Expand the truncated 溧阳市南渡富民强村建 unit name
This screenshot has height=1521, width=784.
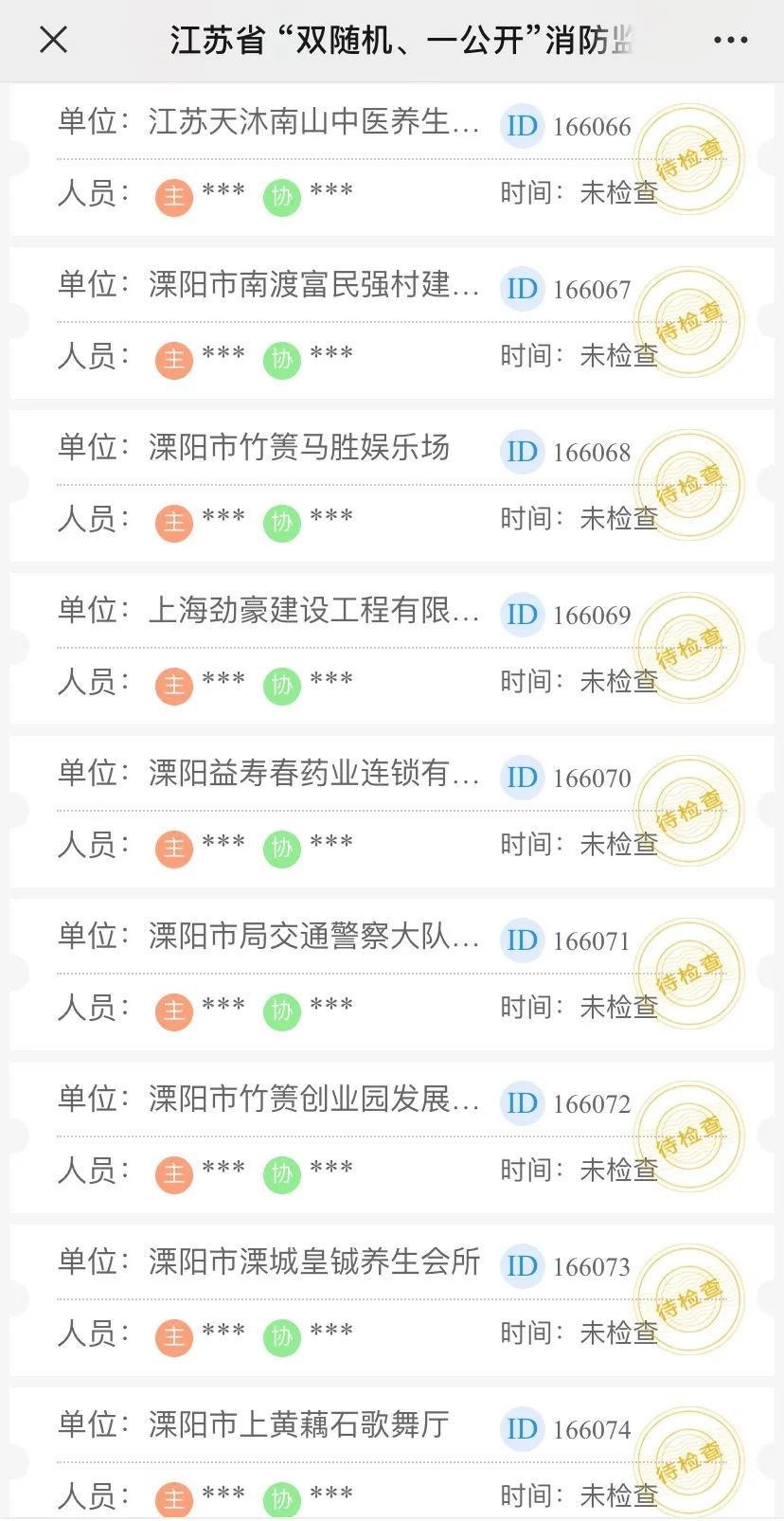(312, 285)
